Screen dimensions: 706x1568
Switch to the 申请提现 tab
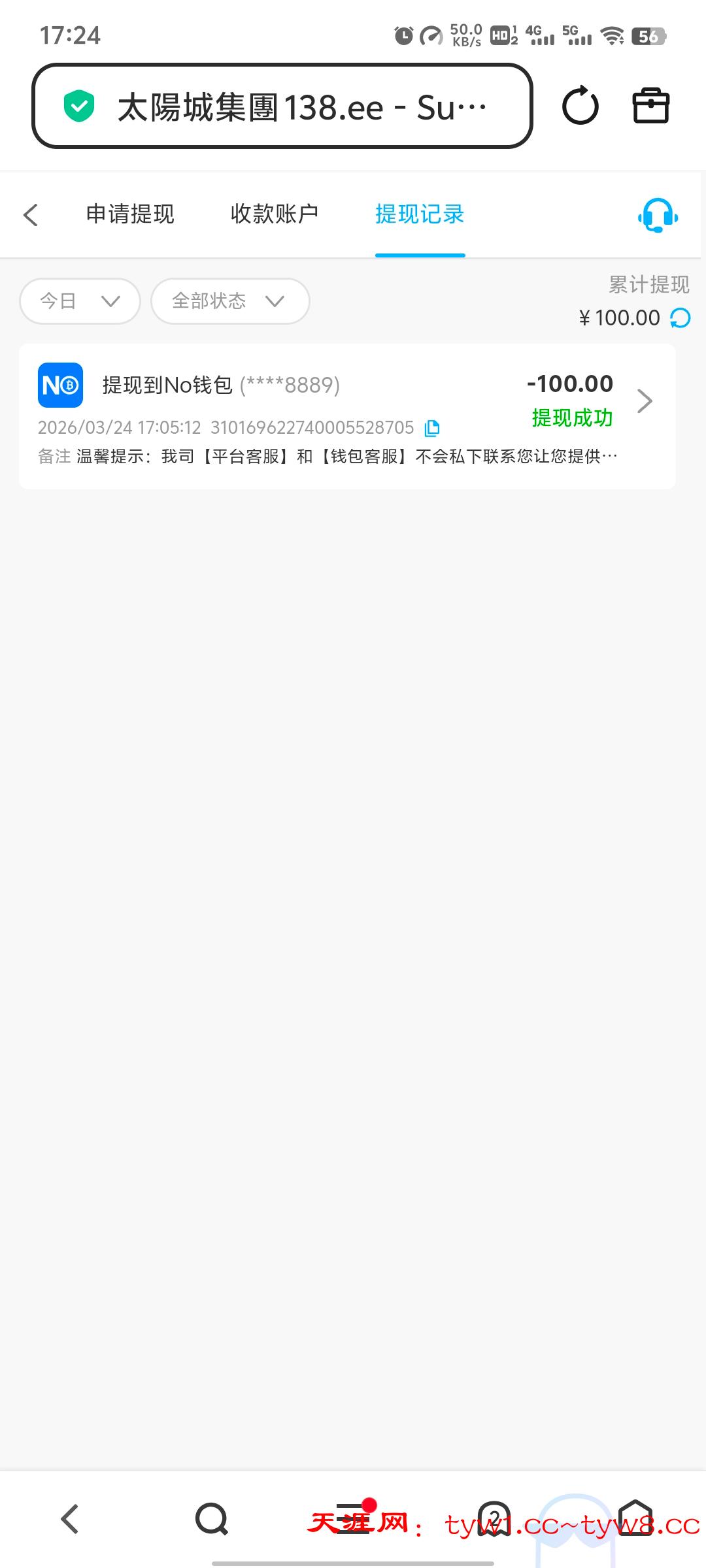click(x=130, y=214)
